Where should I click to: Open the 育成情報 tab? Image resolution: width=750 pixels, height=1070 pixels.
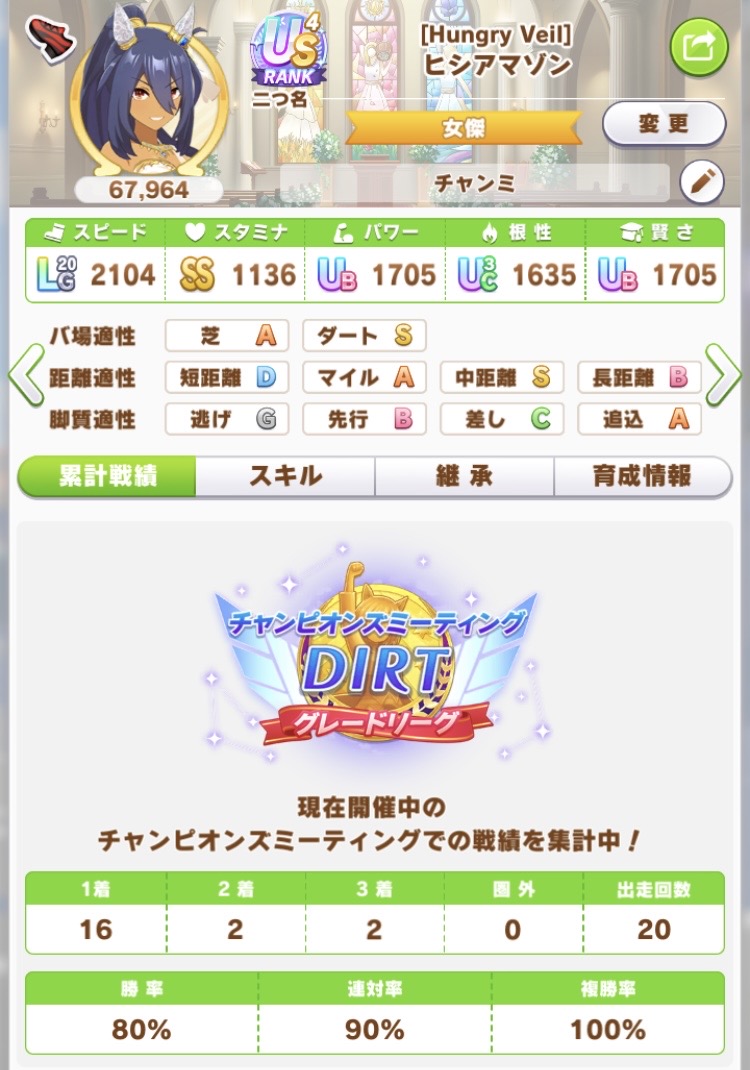(642, 476)
